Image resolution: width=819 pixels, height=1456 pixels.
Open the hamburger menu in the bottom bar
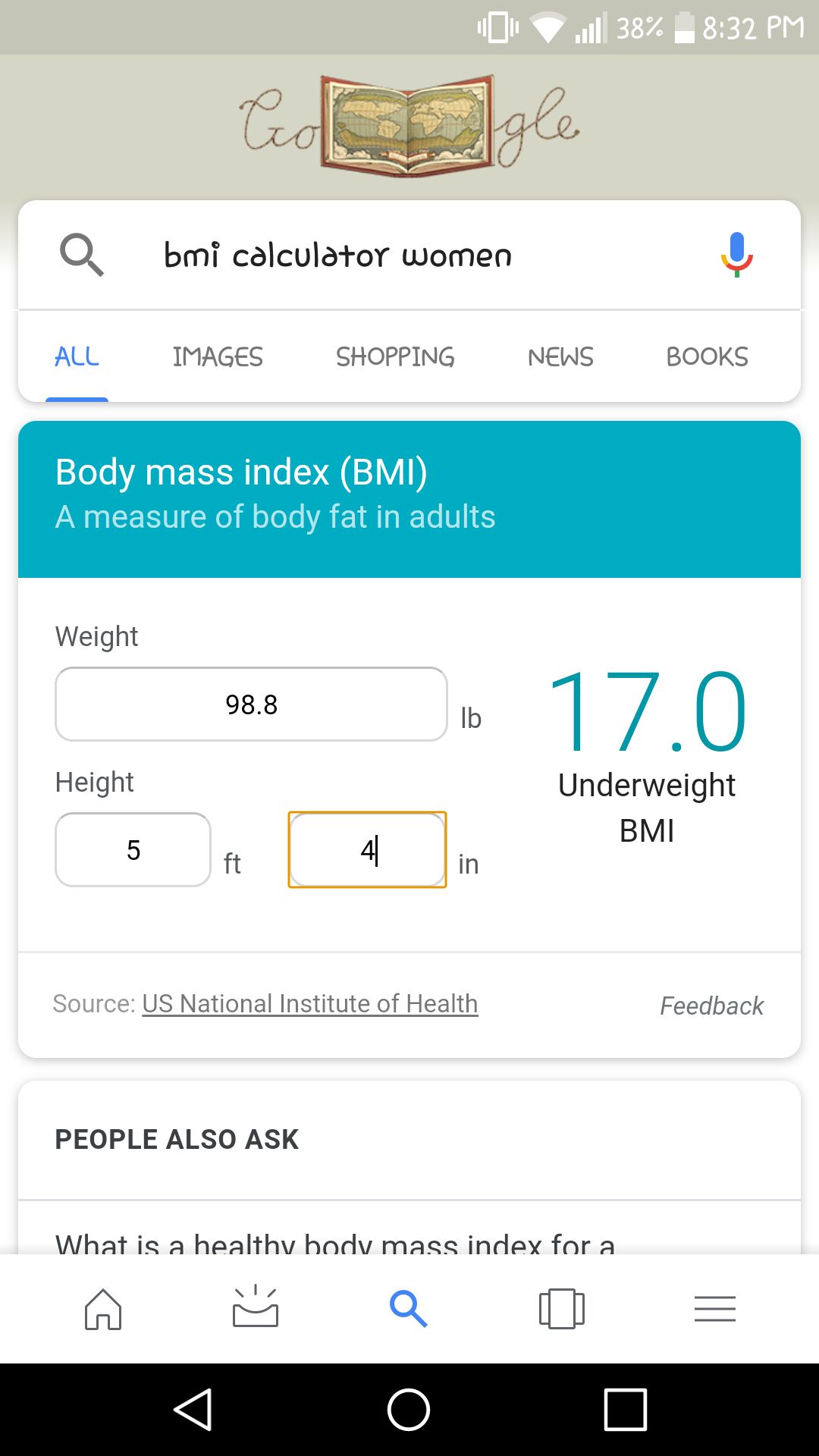click(x=714, y=1309)
